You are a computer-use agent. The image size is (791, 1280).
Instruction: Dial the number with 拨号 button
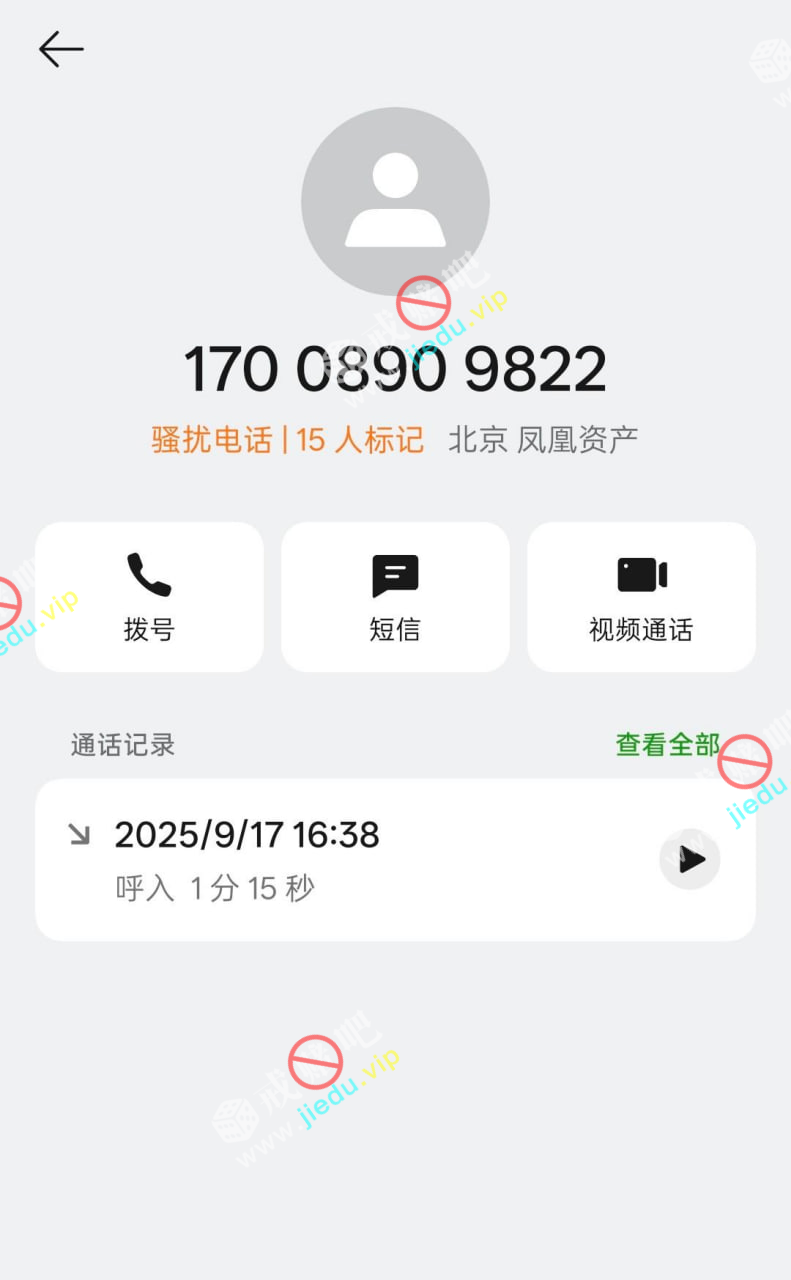click(149, 597)
